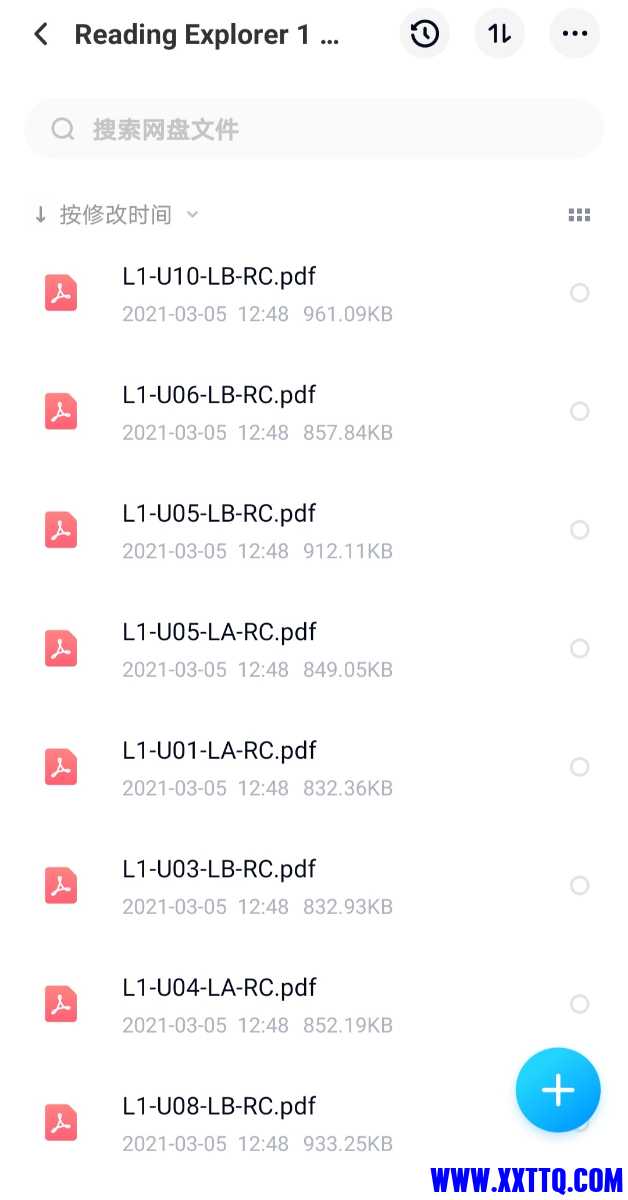This screenshot has width=628, height=1200.
Task: Open the three-dot overflow menu
Action: [x=575, y=34]
